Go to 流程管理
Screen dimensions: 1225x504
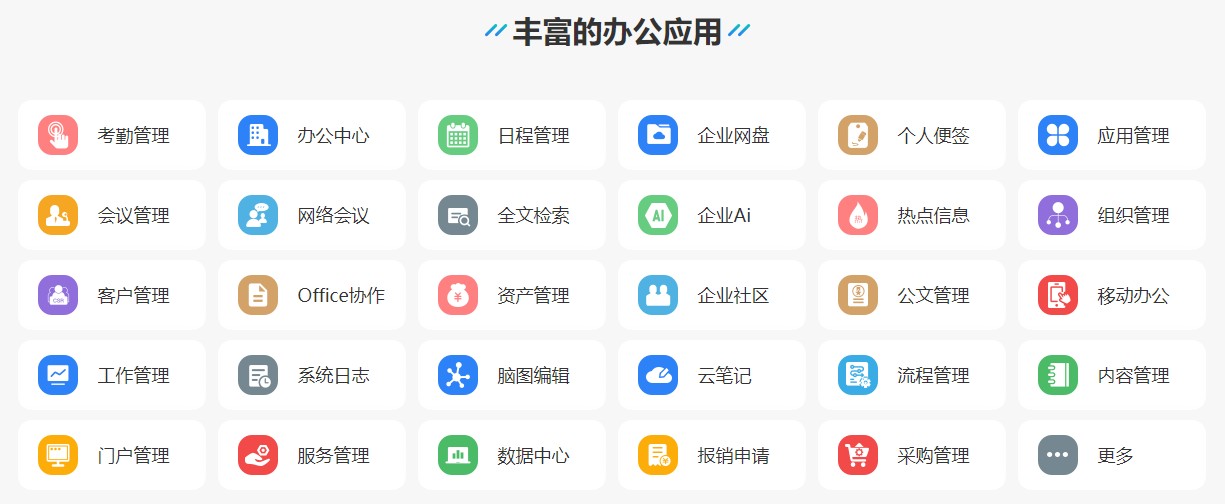[911, 375]
